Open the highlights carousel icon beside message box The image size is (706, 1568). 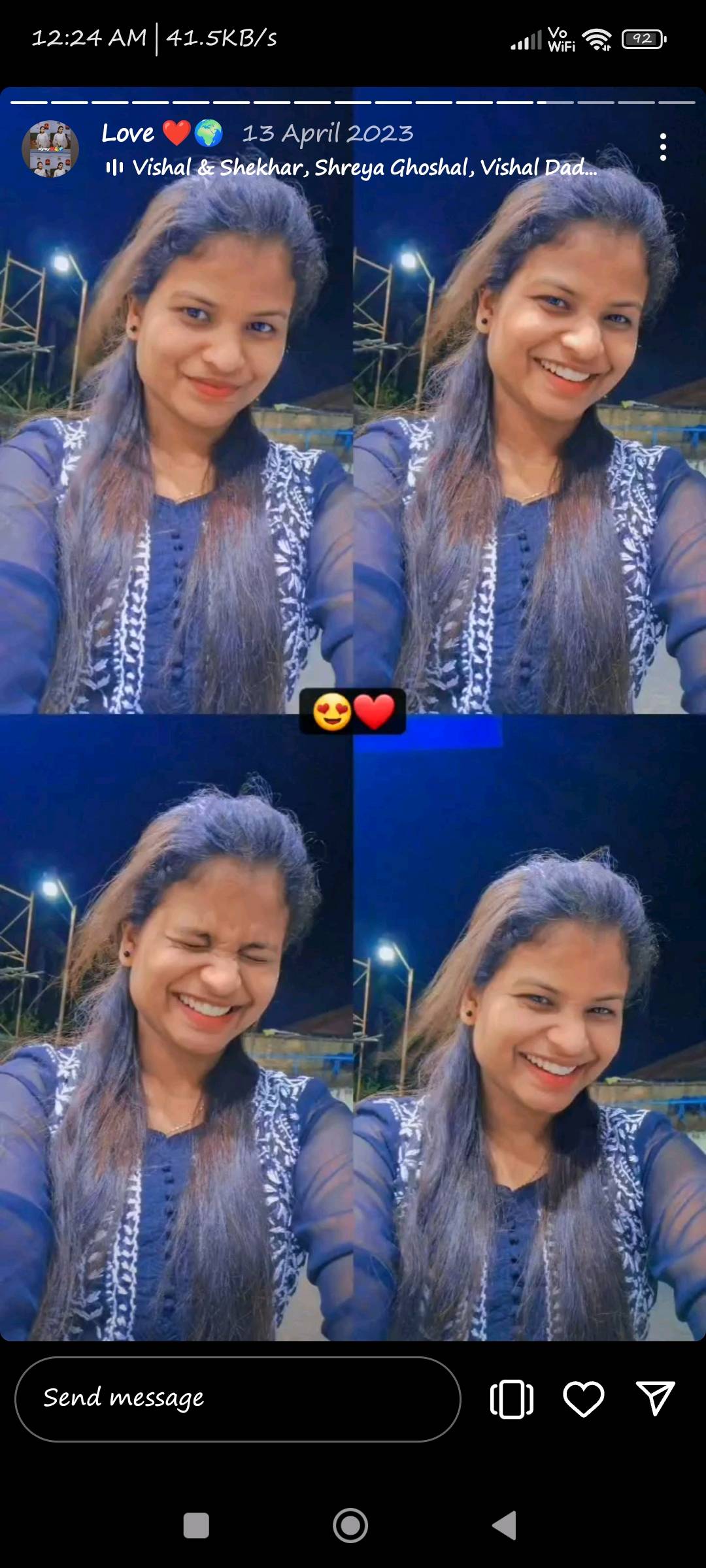click(512, 1399)
